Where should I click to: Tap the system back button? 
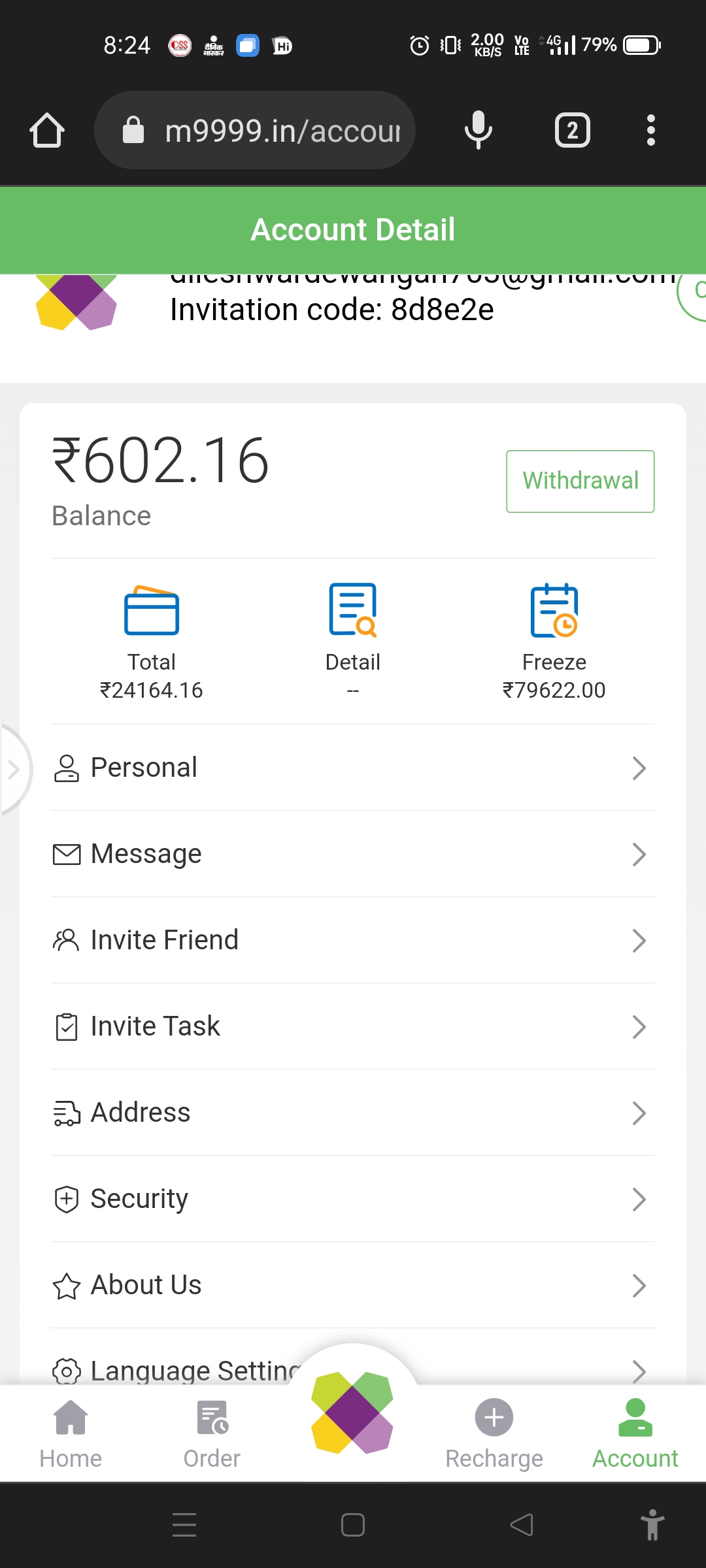pyautogui.click(x=522, y=1525)
